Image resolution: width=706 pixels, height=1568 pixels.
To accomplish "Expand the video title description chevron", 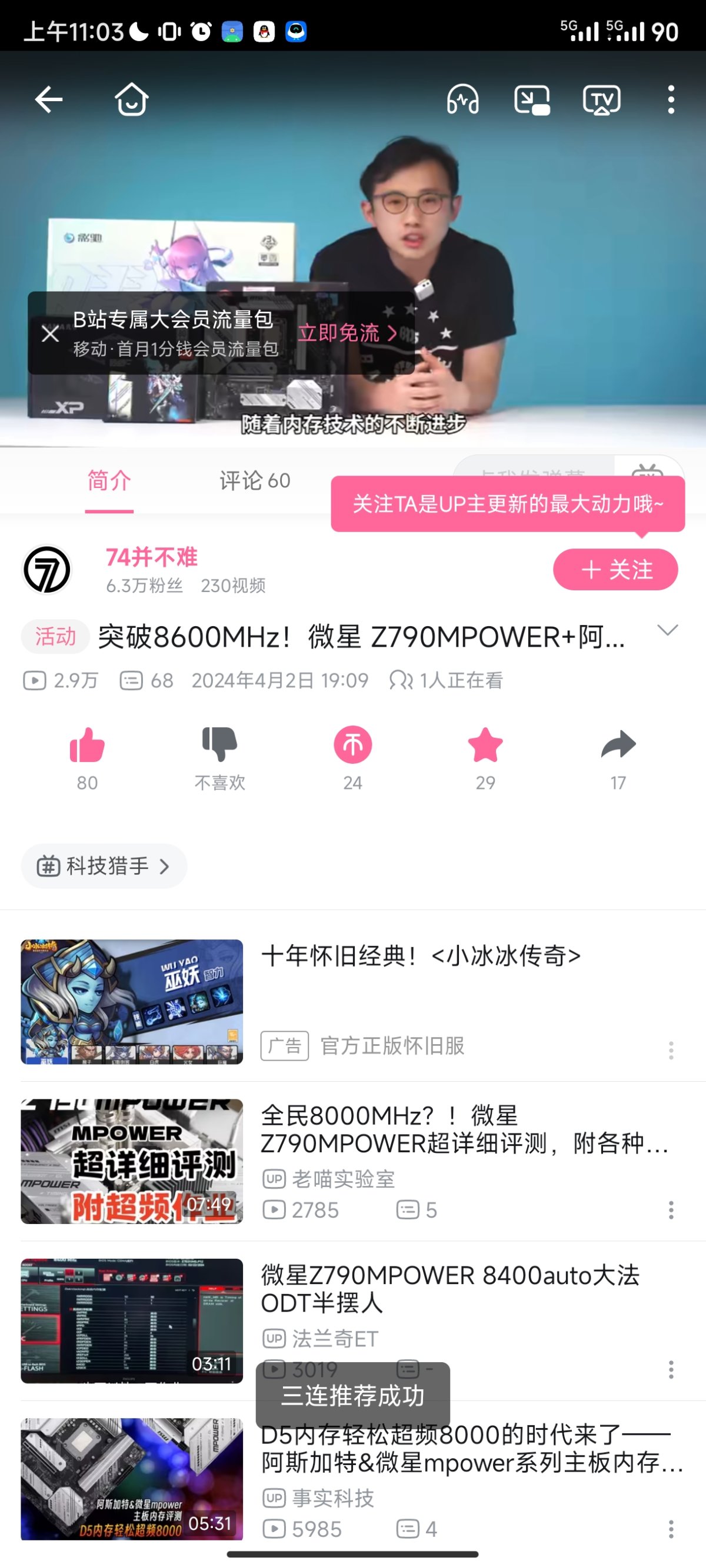I will (668, 631).
